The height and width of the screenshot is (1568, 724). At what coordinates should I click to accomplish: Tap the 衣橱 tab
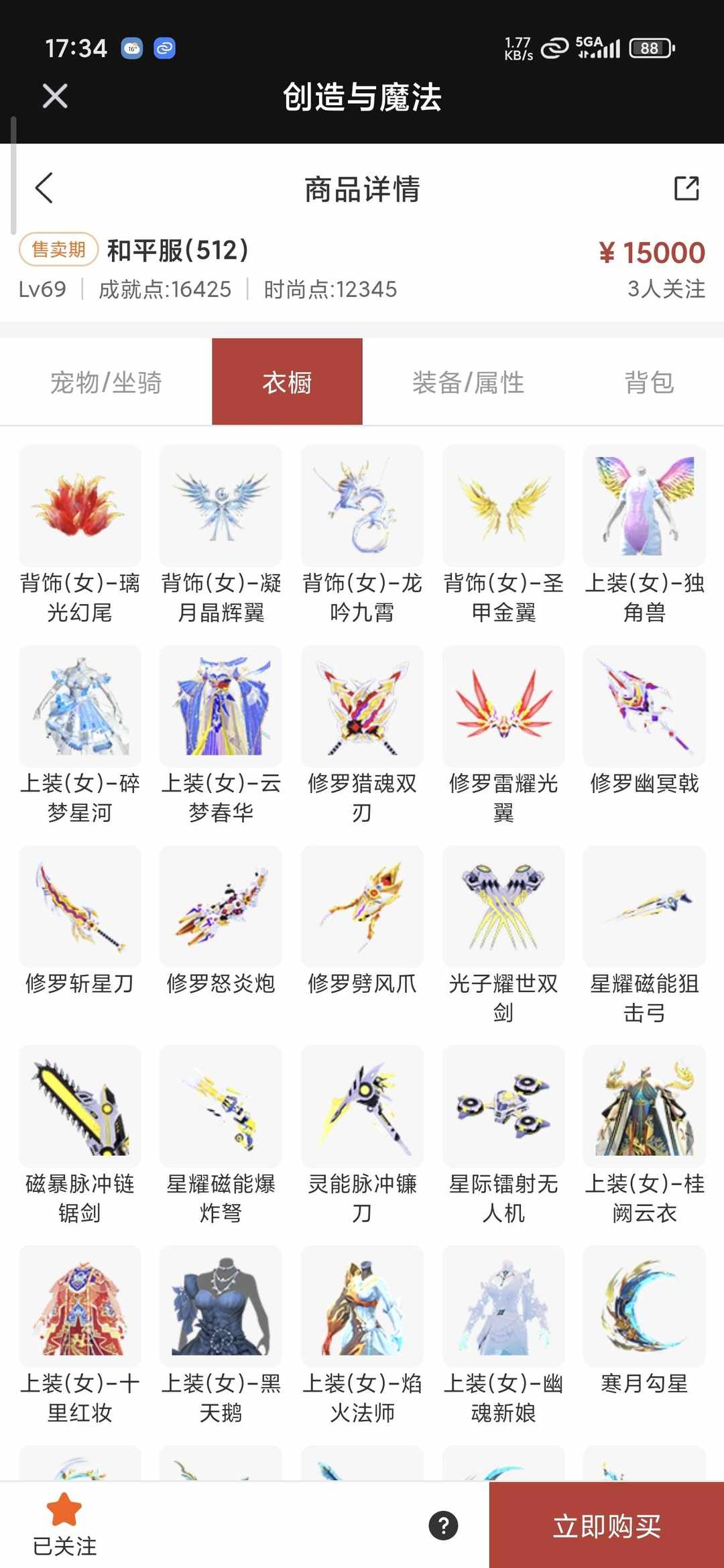point(287,381)
